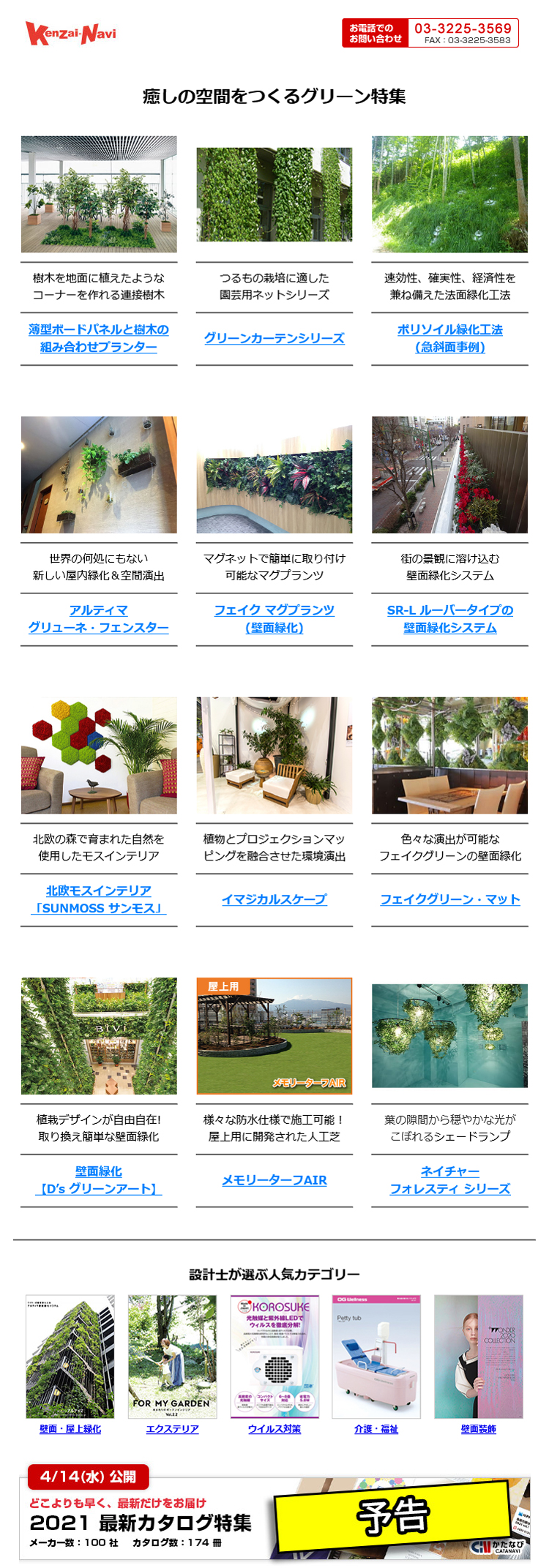The height and width of the screenshot is (1568, 549).
Task: Open the KOROSUKE catalog cover
Action: point(274,1357)
